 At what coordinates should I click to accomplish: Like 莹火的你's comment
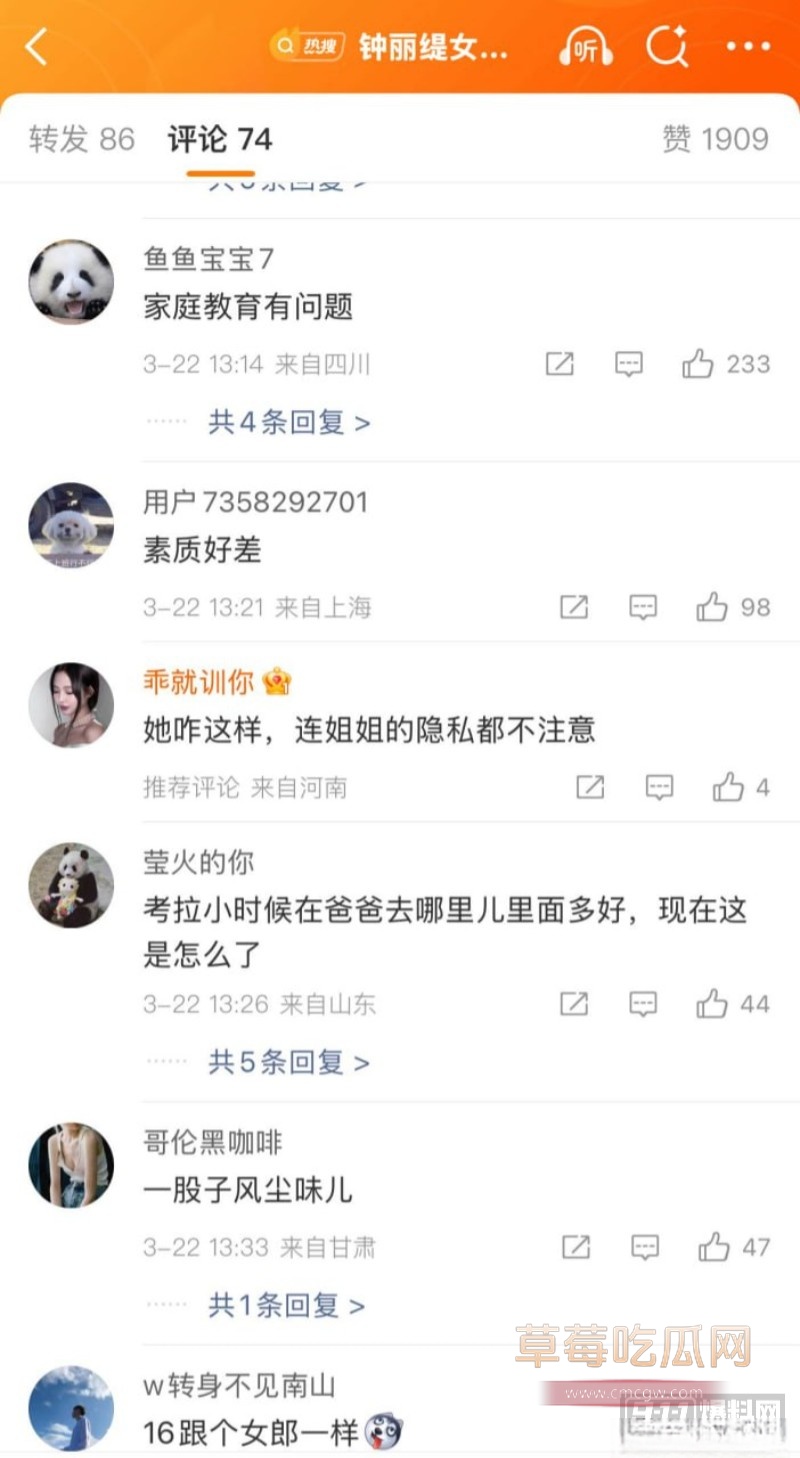point(733,1004)
